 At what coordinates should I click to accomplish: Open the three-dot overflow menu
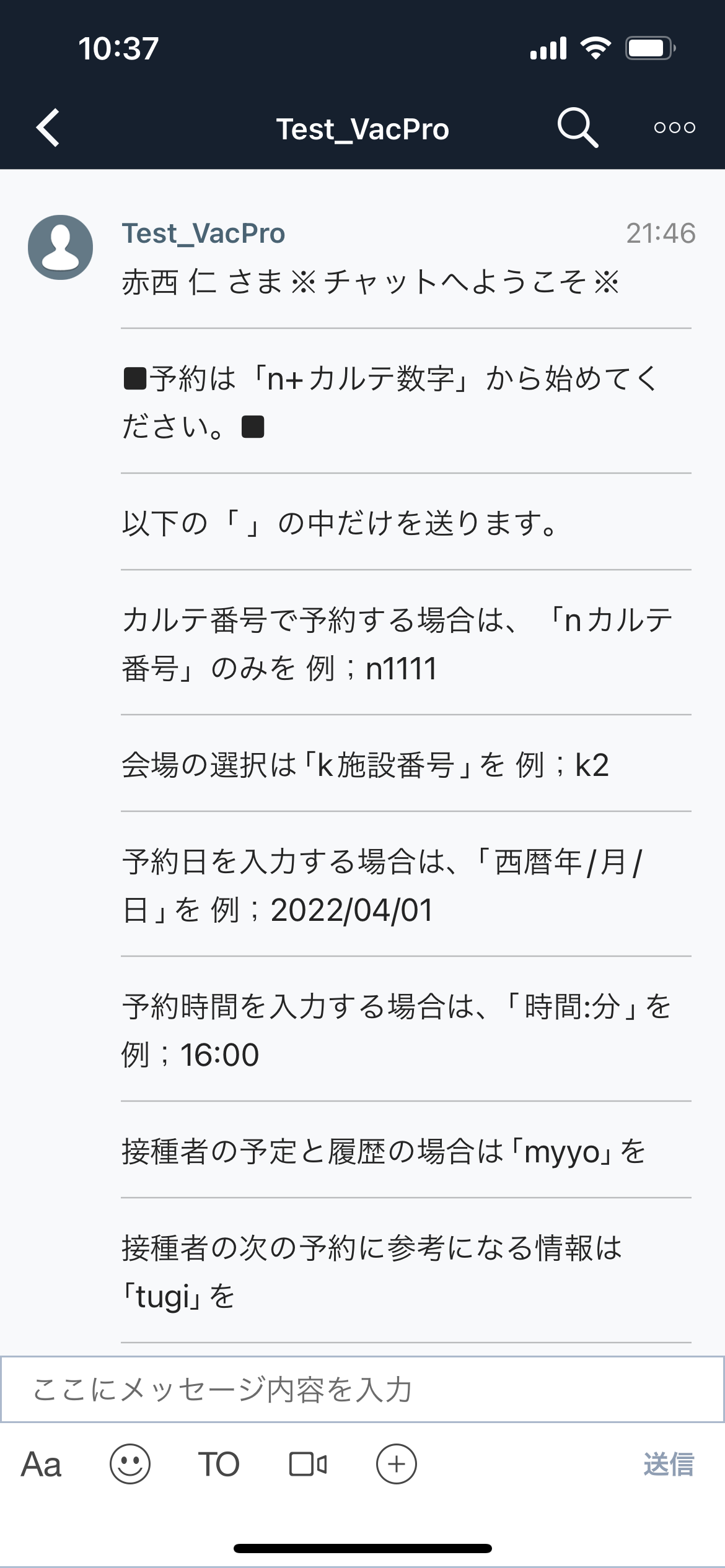(675, 128)
